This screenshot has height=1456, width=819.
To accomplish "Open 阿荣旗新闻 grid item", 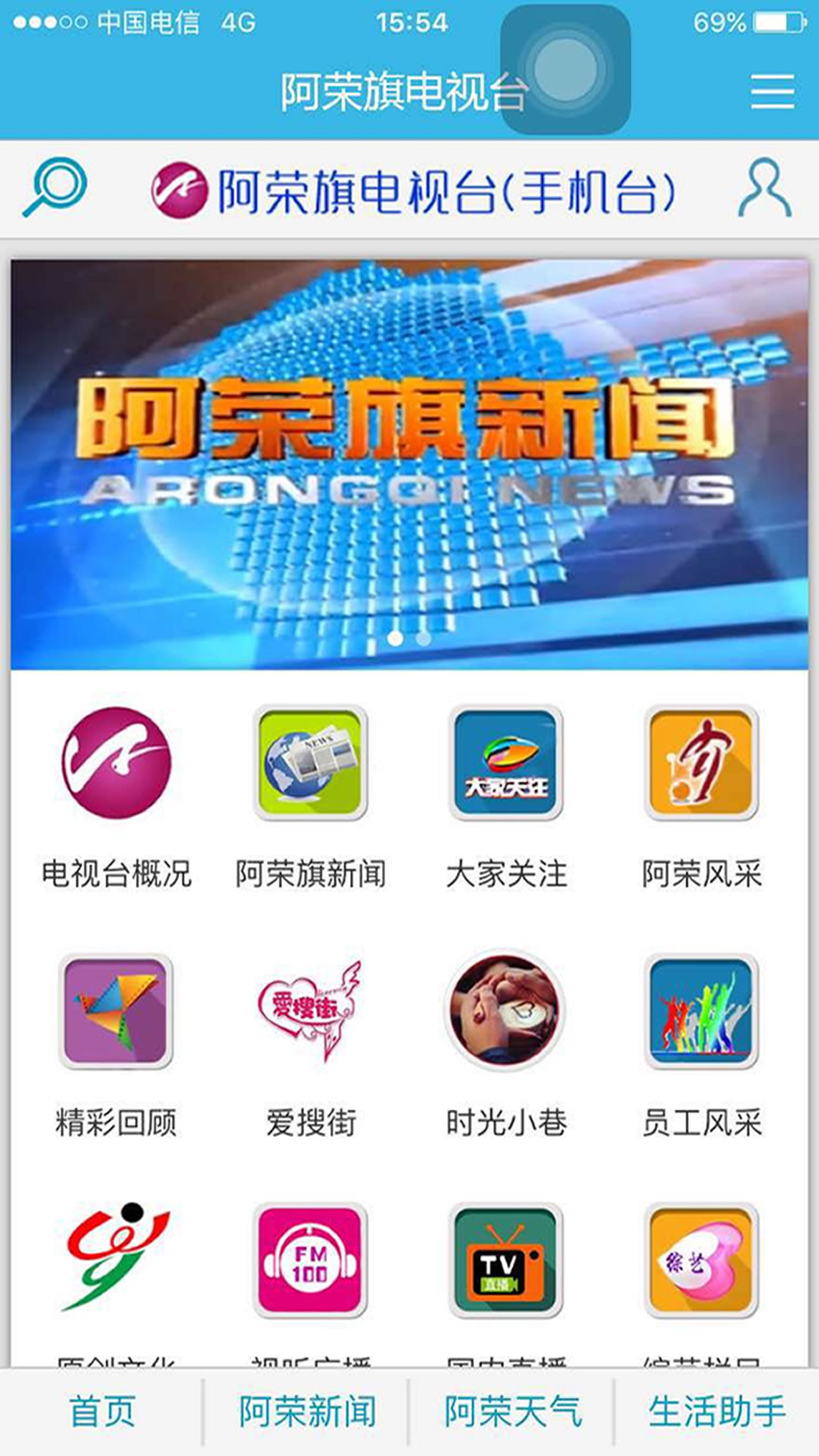I will point(310,764).
